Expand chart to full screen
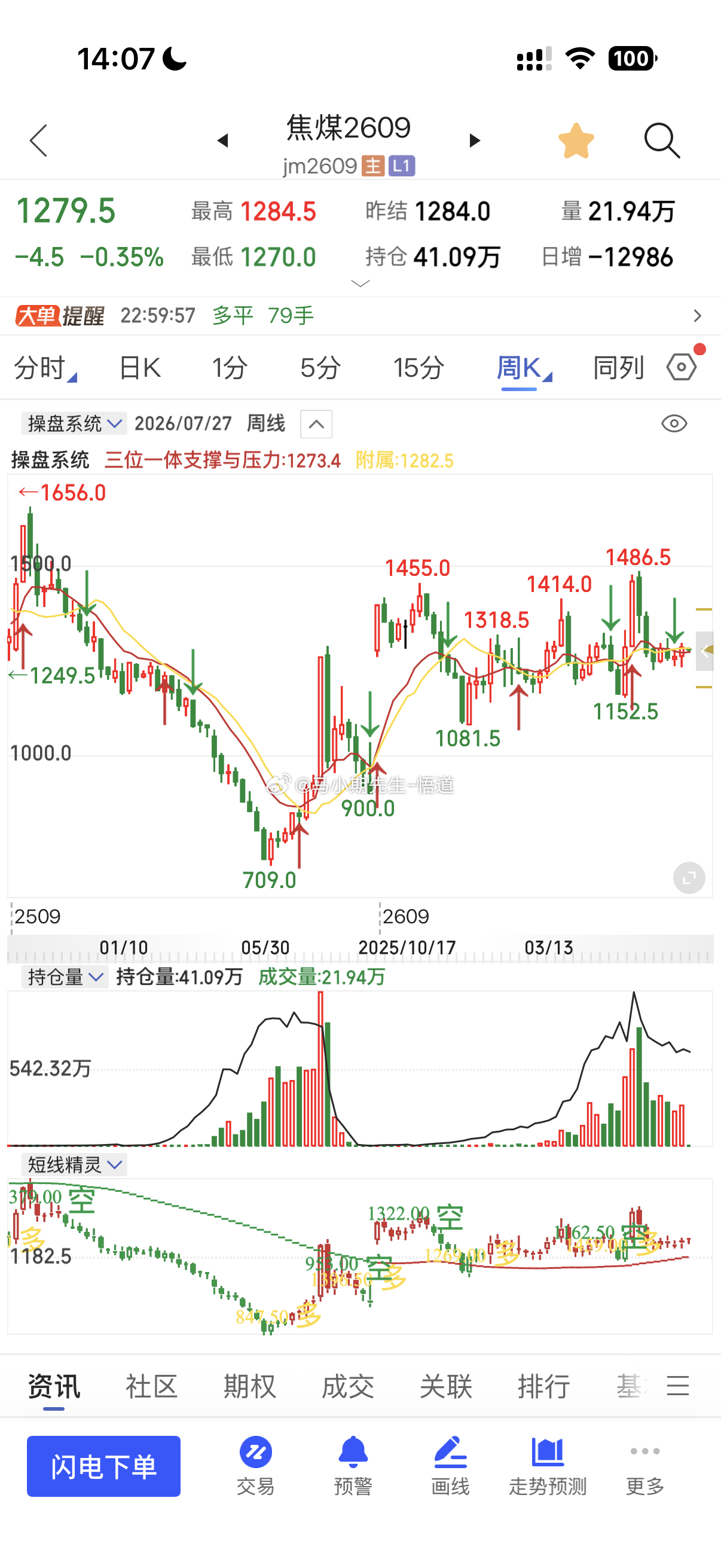This screenshot has width=721, height=1568. click(689, 878)
